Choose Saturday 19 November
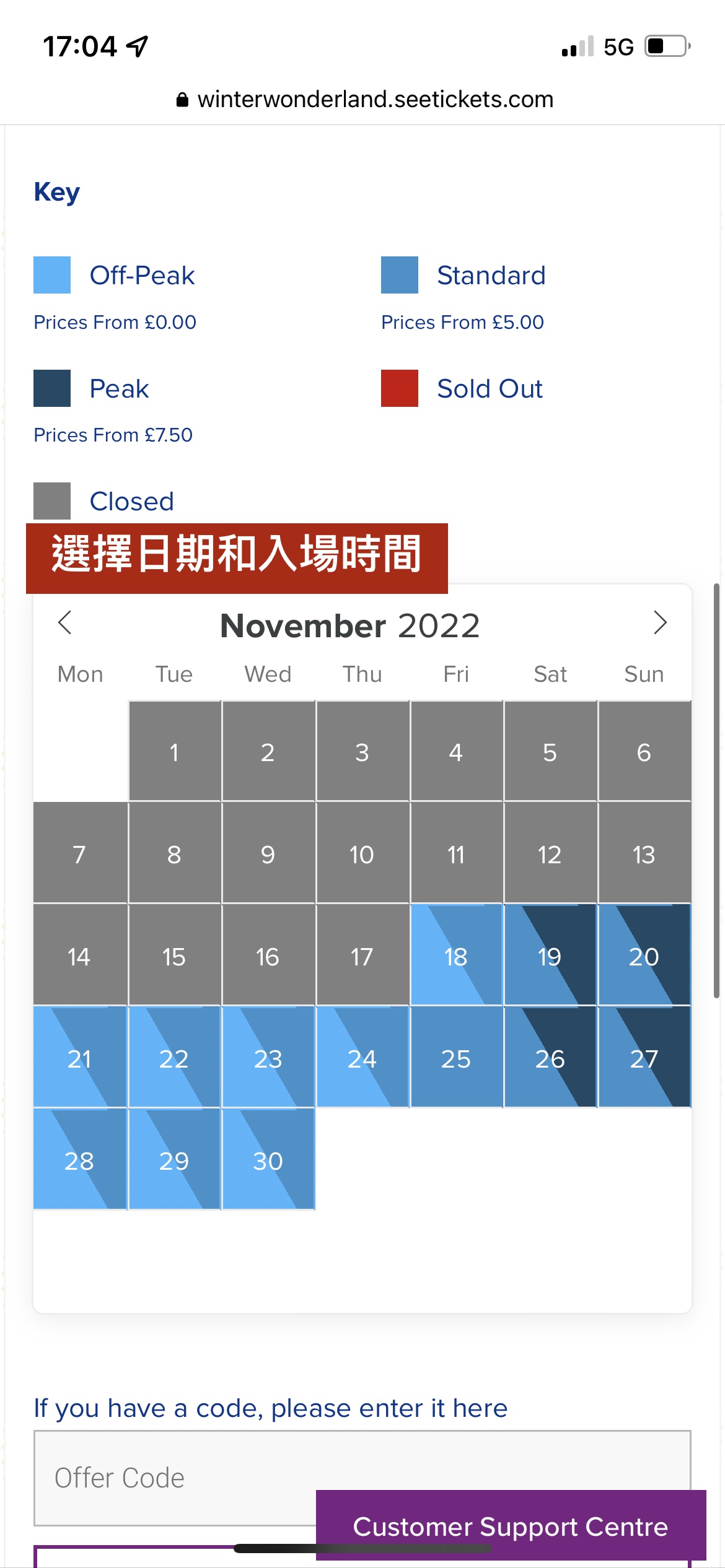 (x=550, y=955)
